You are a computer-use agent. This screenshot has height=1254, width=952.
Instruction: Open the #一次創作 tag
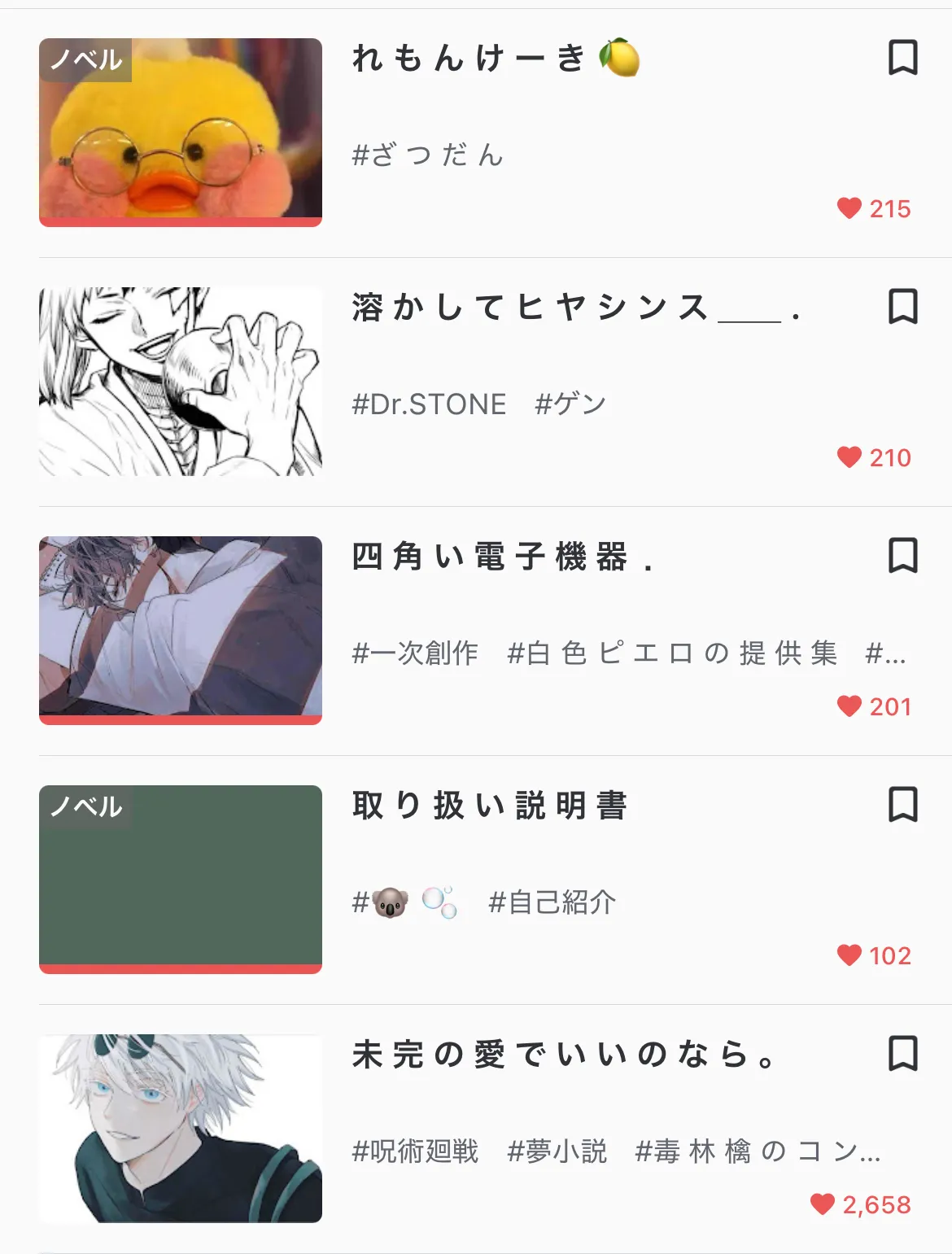coord(415,653)
